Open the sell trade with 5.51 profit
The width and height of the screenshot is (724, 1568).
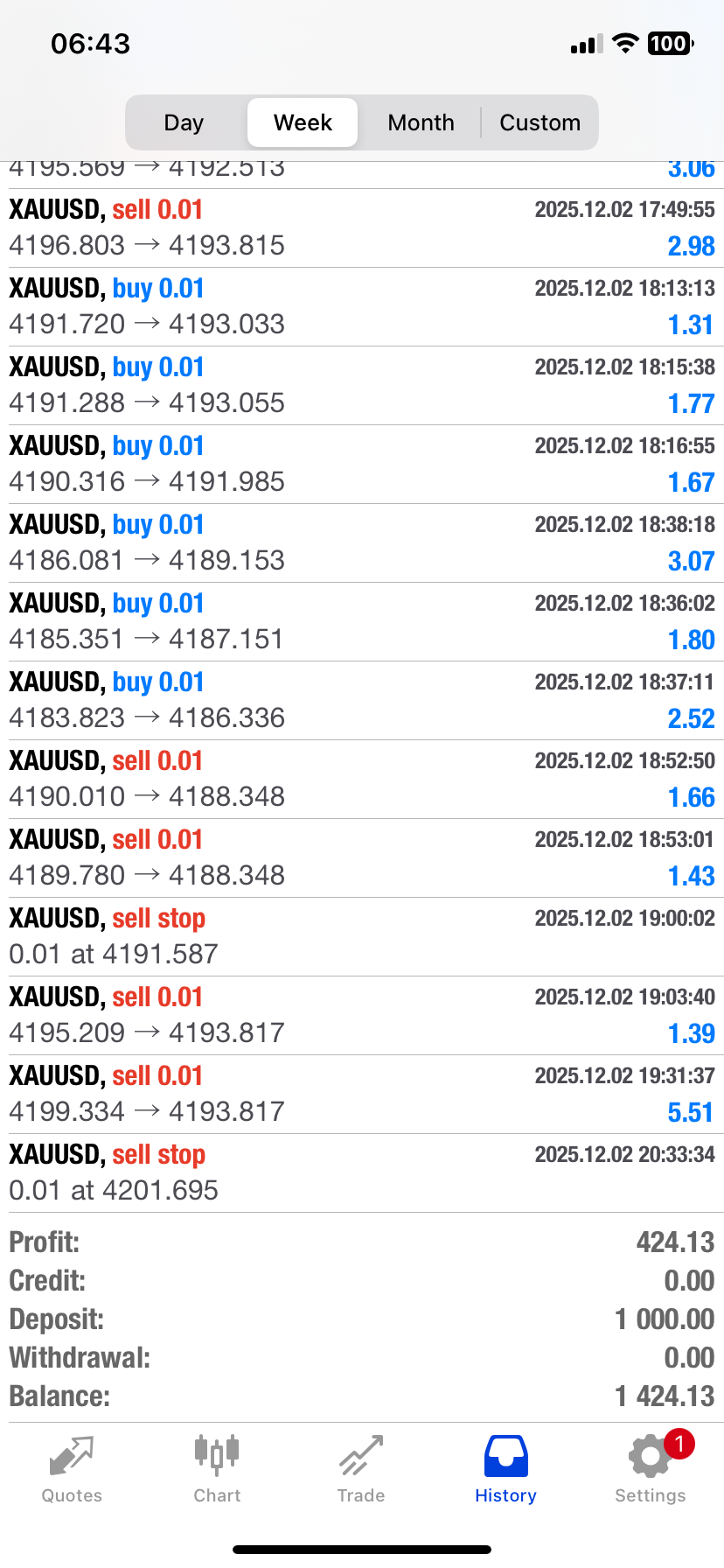(362, 1094)
